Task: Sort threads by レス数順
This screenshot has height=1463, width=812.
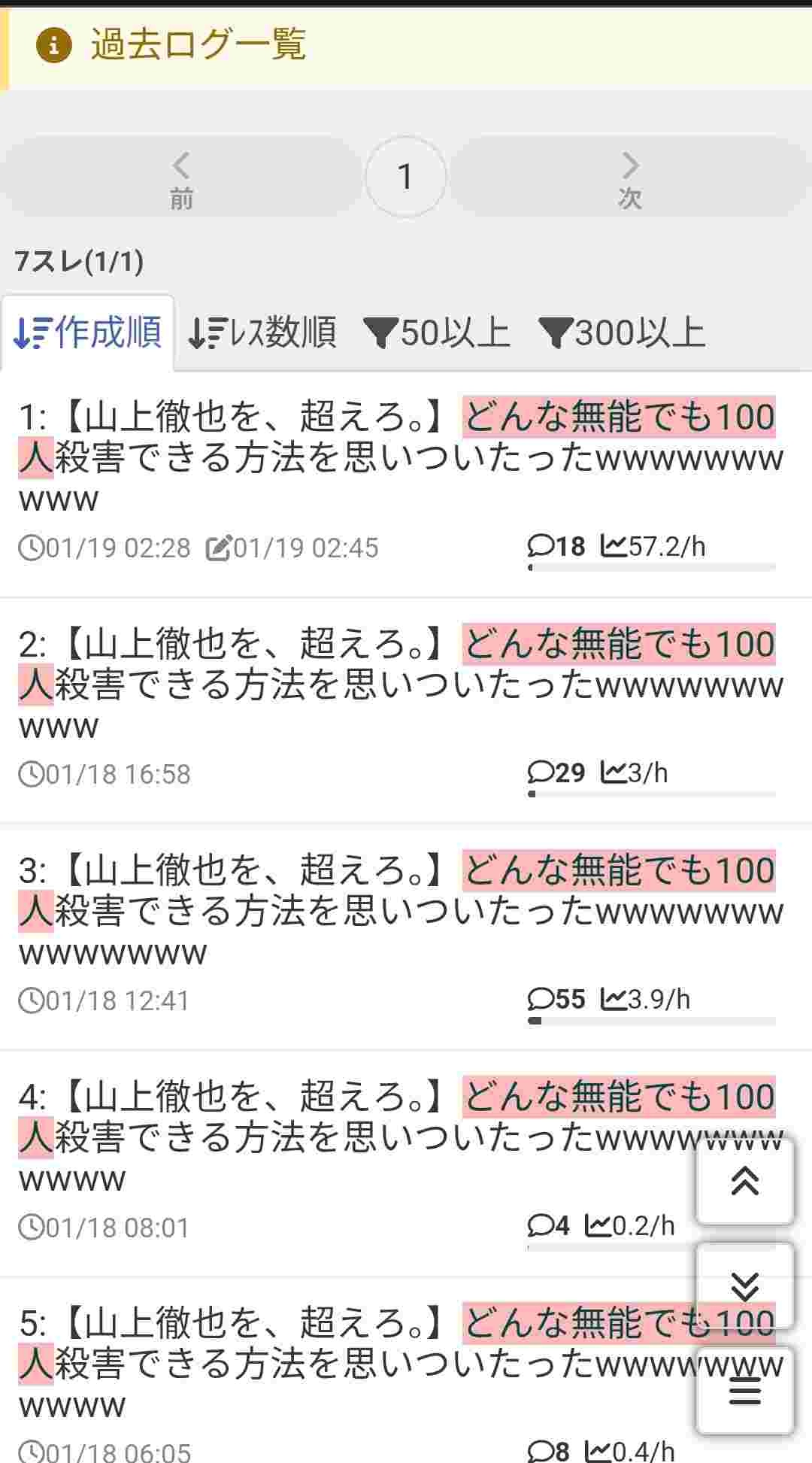Action: (262, 332)
